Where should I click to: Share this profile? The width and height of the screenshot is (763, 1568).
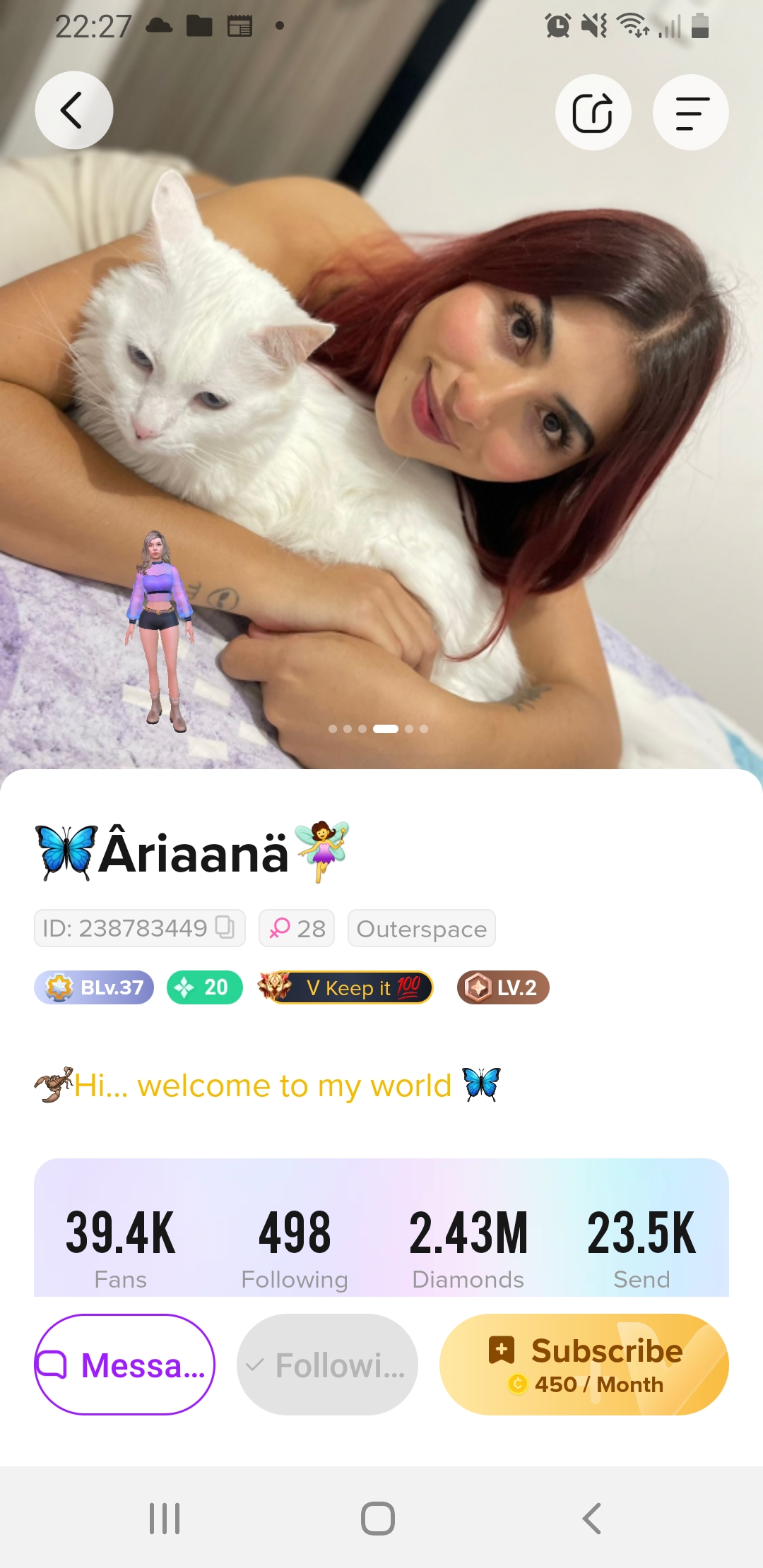click(592, 113)
